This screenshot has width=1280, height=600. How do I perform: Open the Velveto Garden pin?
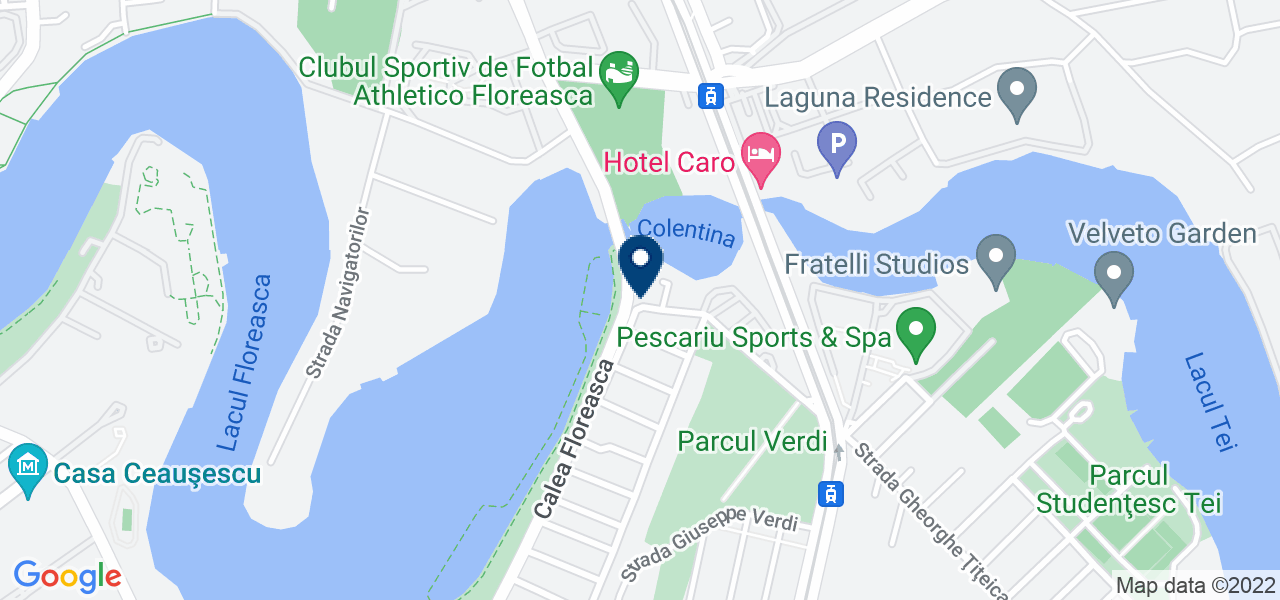point(1113,274)
